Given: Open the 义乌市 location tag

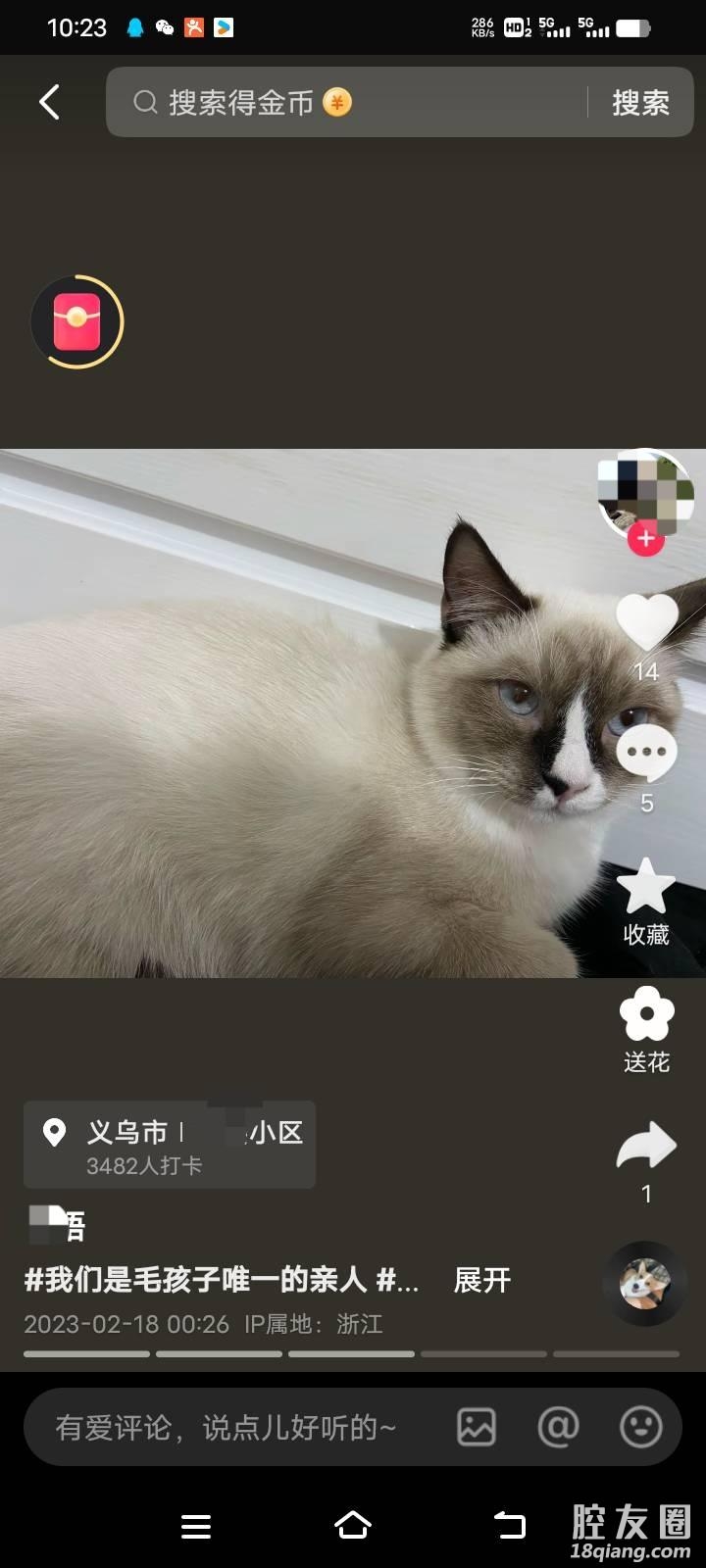Looking at the screenshot, I should click(x=170, y=1145).
